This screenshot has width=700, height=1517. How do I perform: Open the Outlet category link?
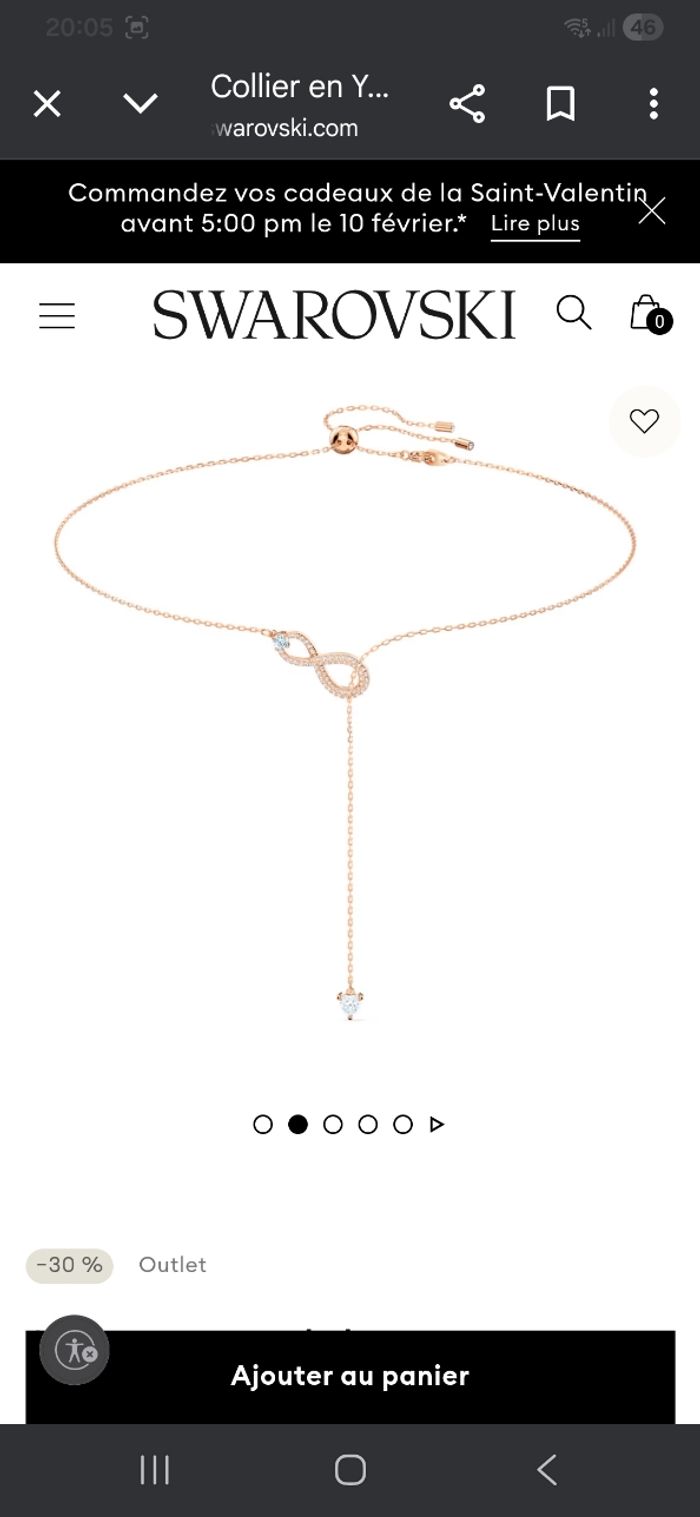pos(172,1264)
